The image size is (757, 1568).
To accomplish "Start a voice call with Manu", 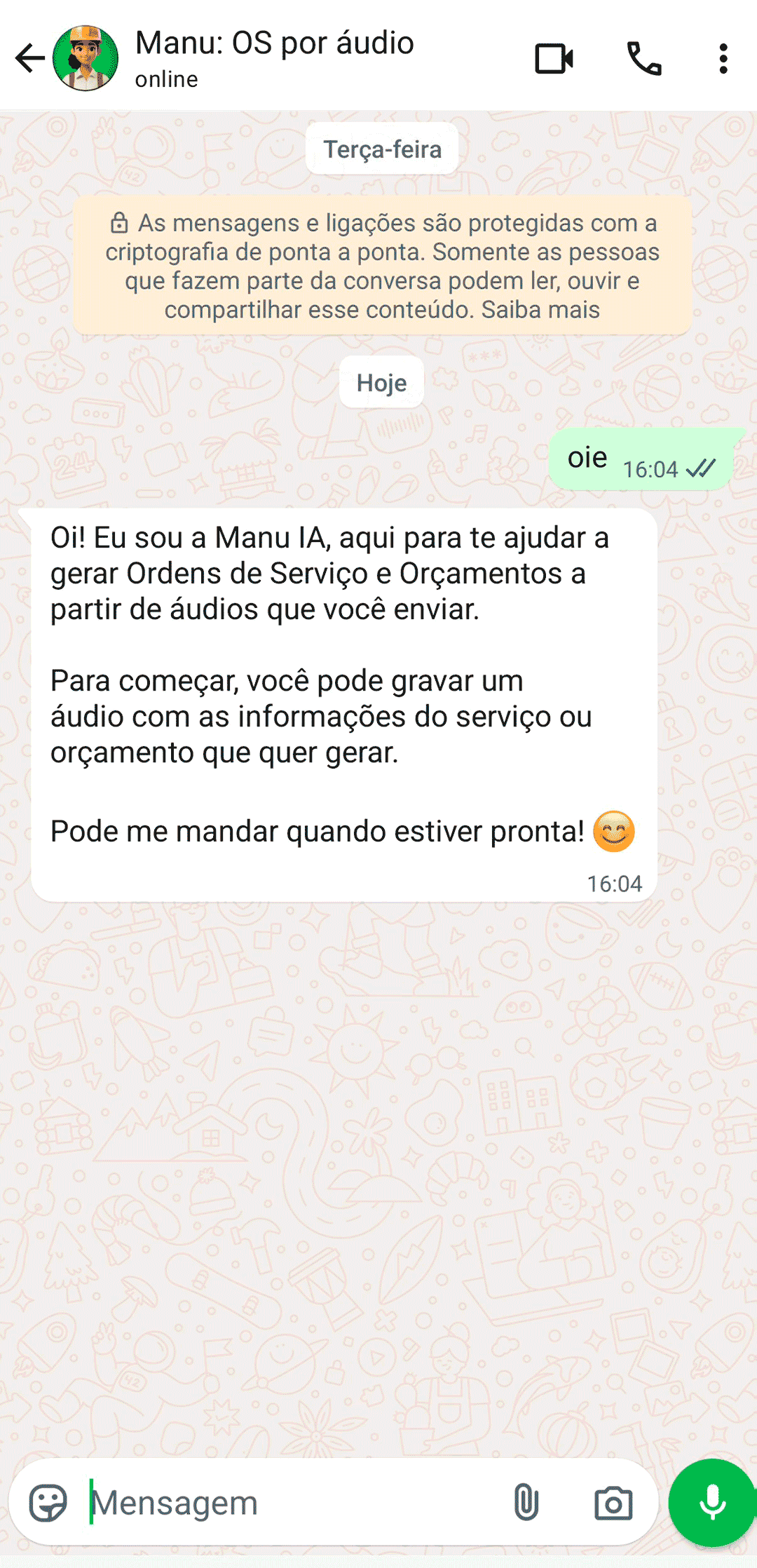I will point(644,60).
